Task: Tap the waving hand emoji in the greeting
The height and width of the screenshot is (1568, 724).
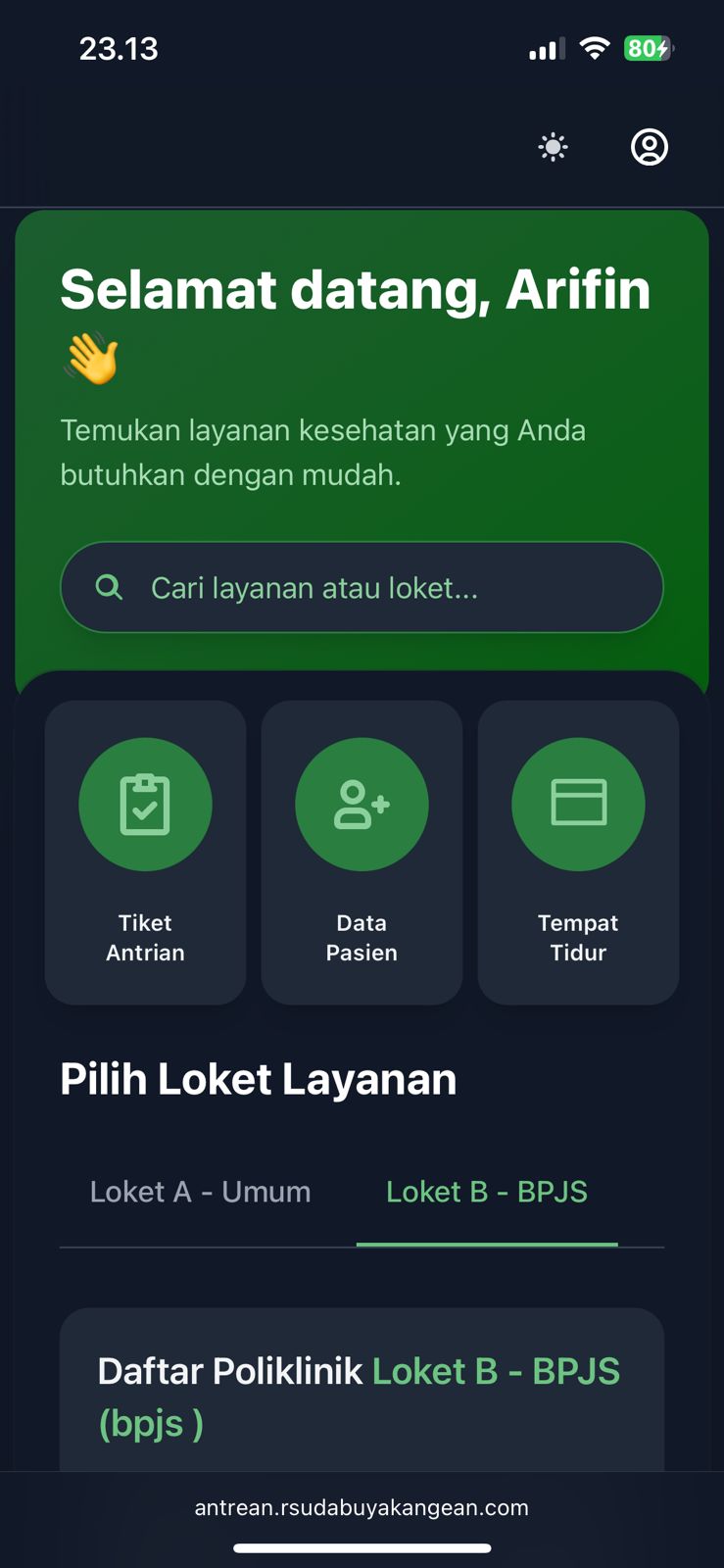Action: (x=89, y=355)
